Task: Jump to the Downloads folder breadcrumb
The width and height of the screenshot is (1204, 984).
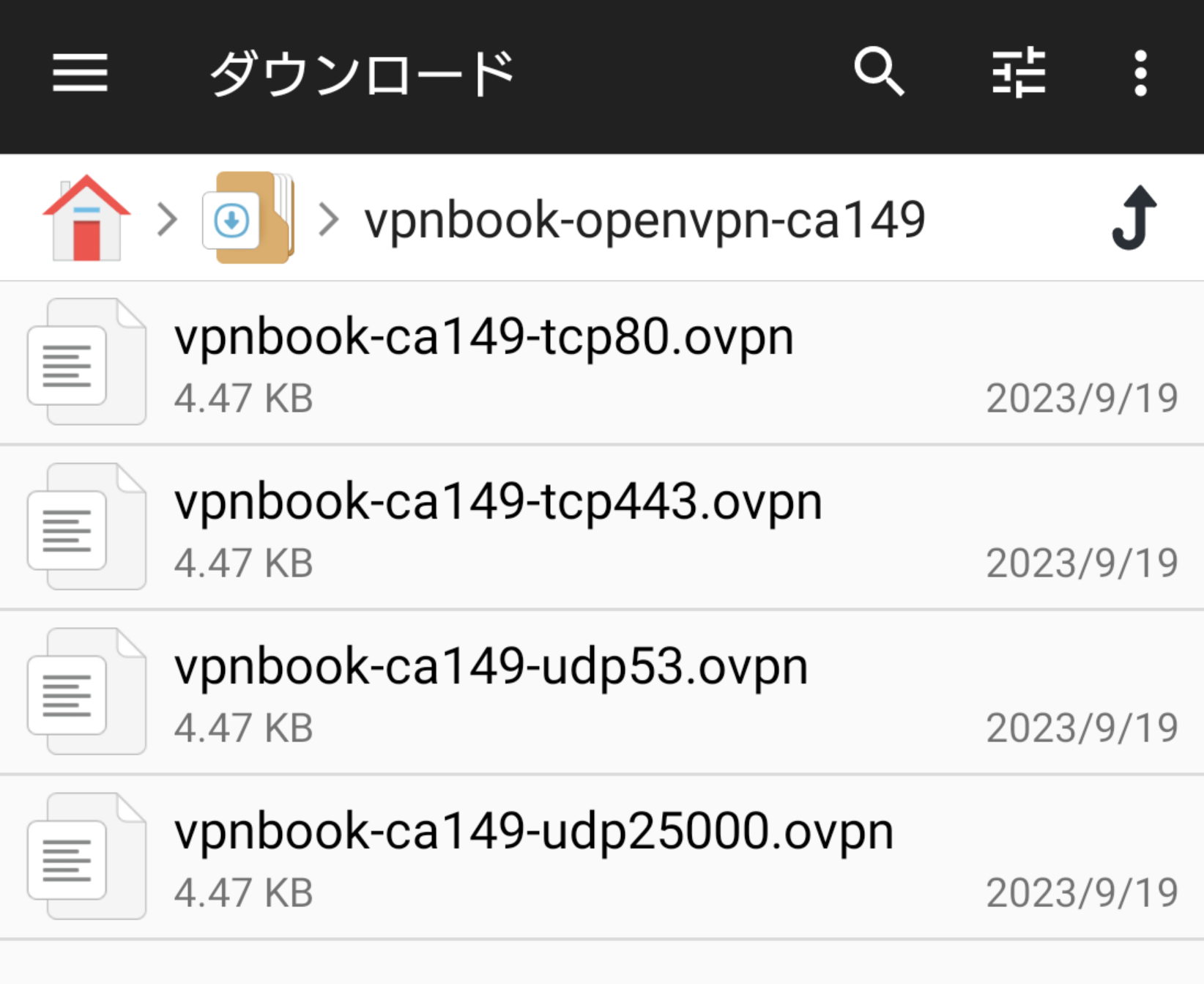Action: coord(249,218)
